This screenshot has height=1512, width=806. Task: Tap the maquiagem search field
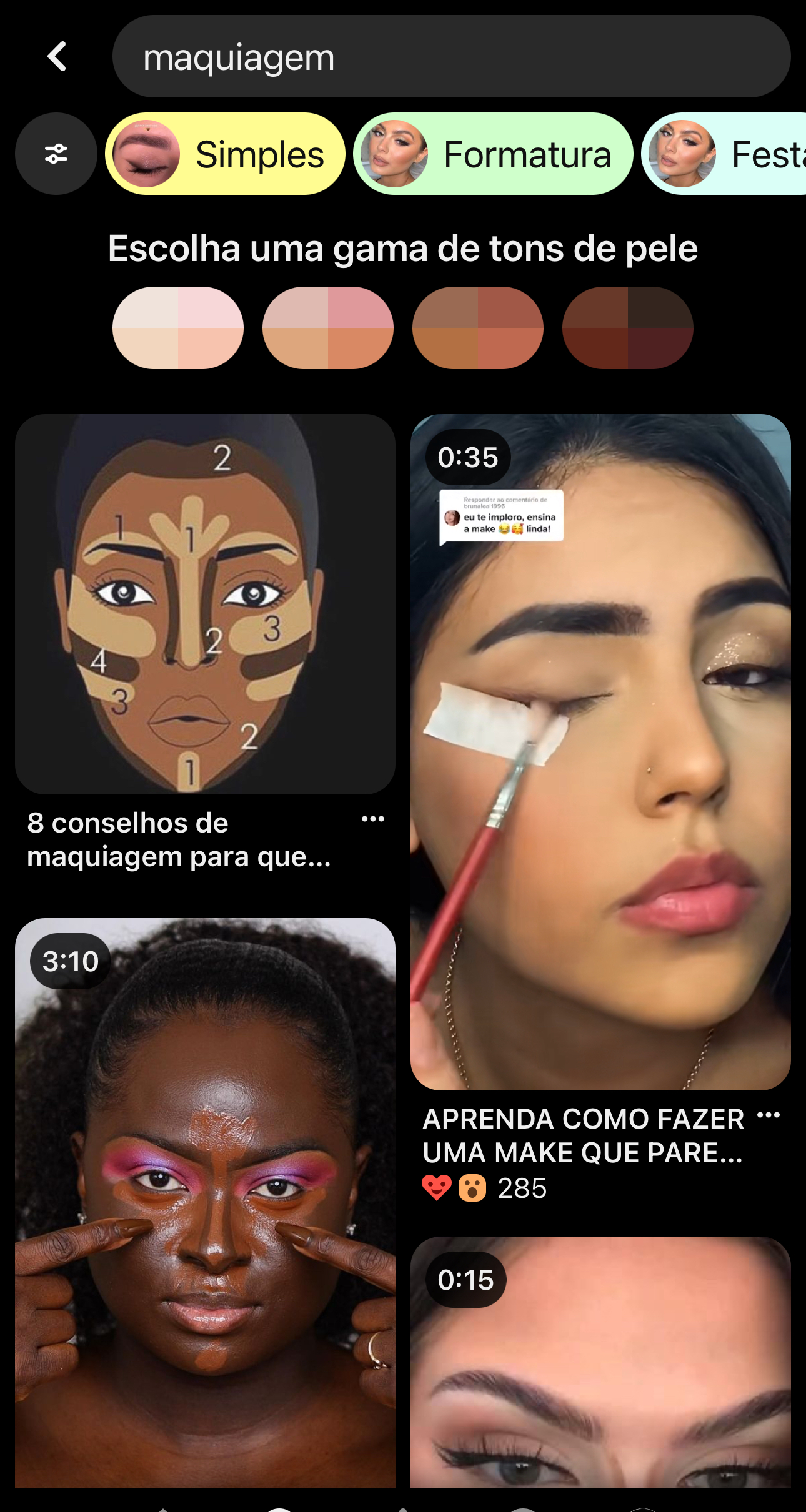click(451, 57)
